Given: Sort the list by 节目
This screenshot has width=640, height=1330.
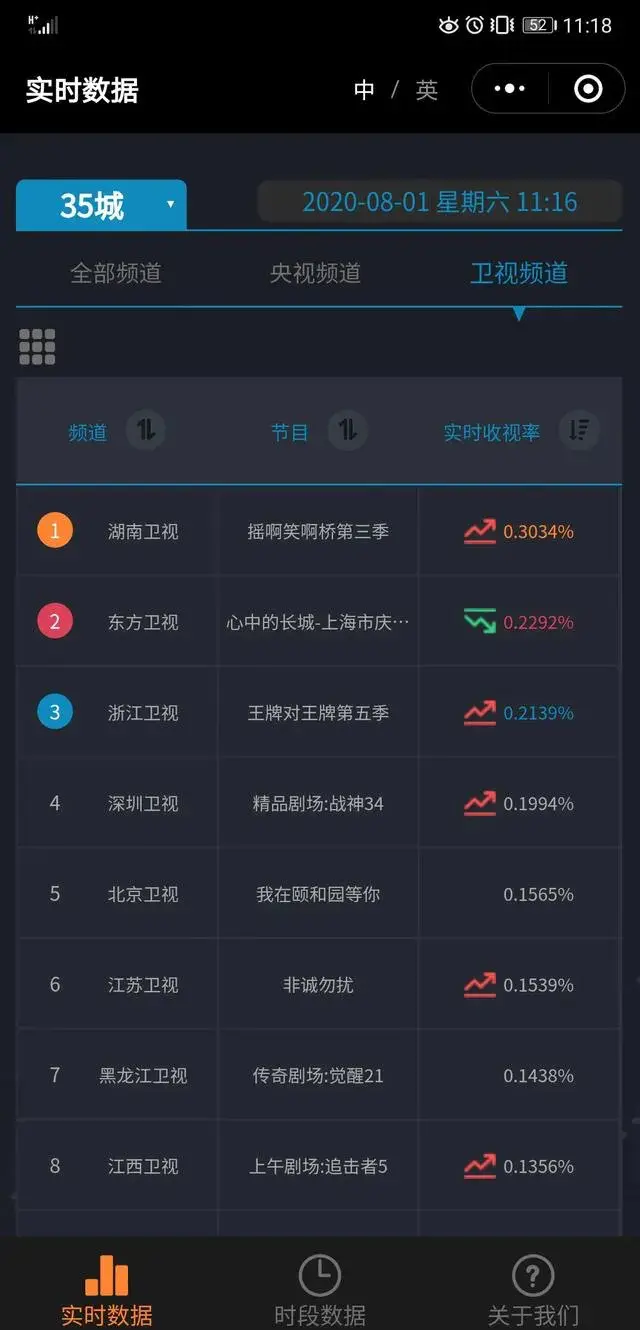Looking at the screenshot, I should point(348,431).
